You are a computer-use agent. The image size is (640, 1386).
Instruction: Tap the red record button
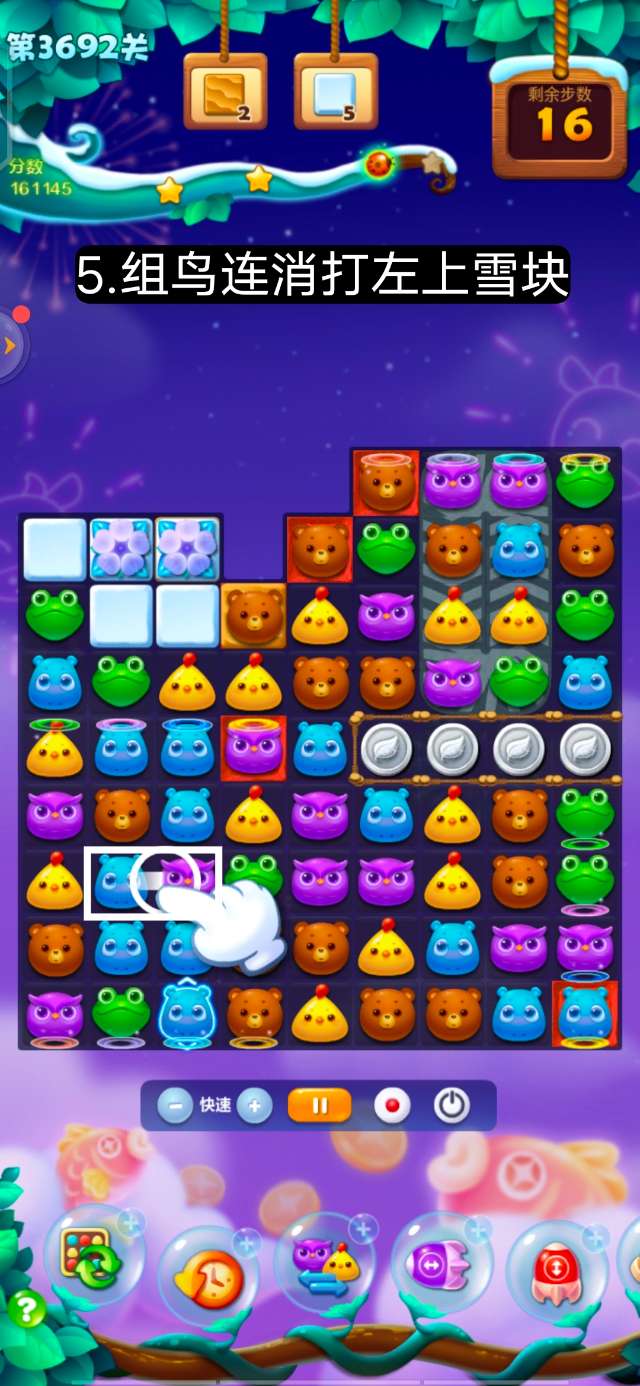pos(392,1105)
